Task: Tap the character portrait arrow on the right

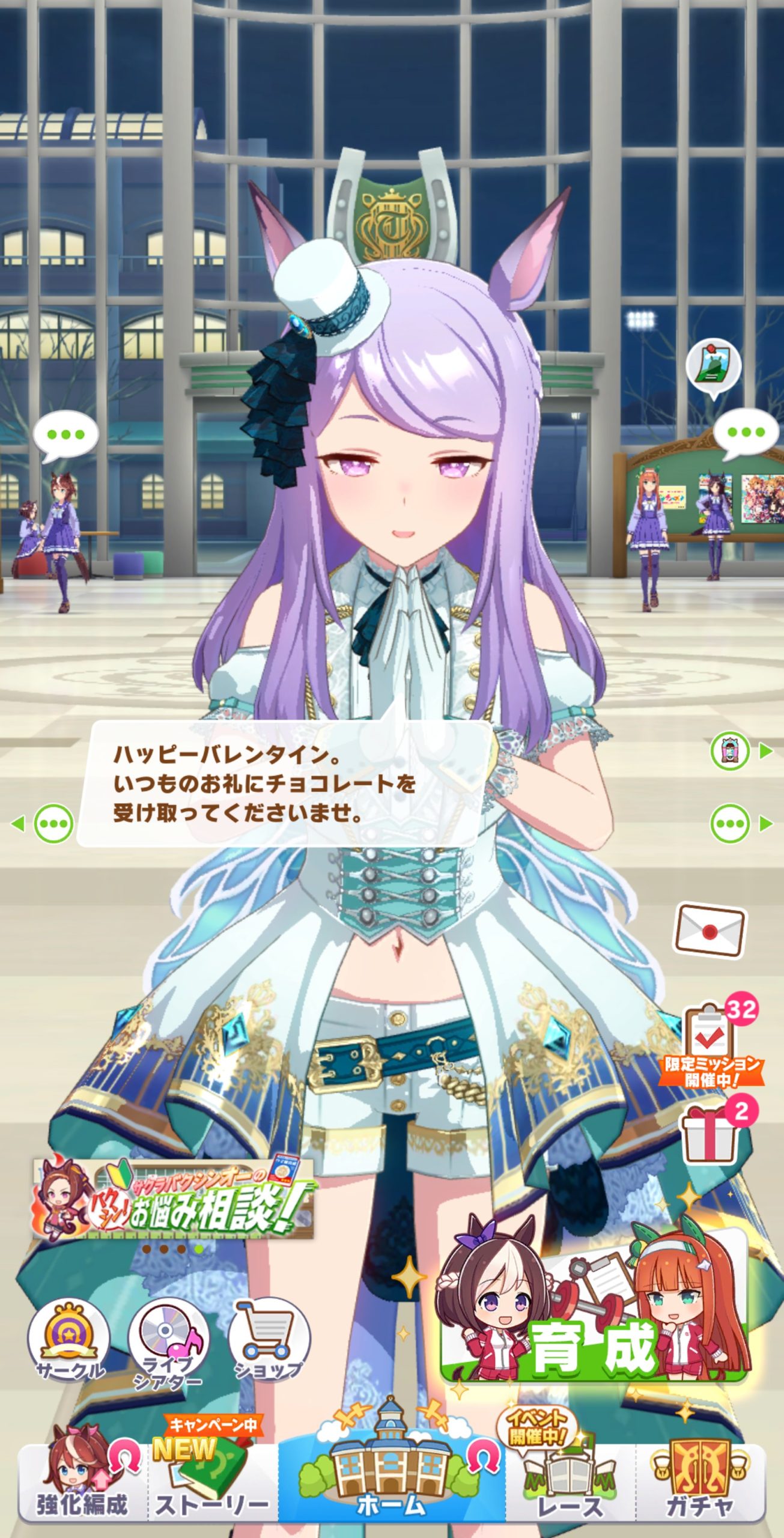Action: coord(740,750)
